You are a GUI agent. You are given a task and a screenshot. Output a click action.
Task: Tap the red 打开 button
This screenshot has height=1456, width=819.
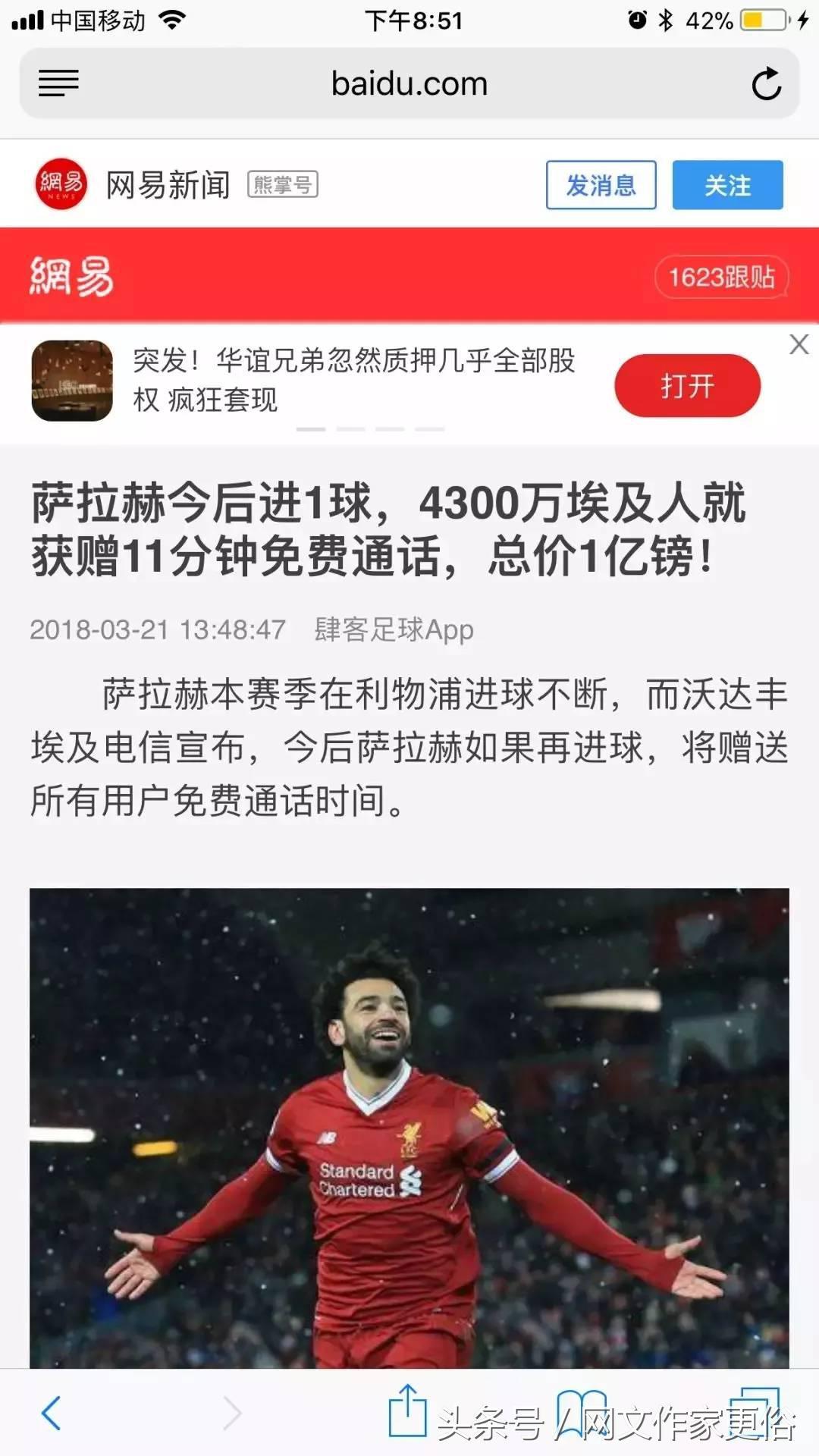pyautogui.click(x=687, y=386)
